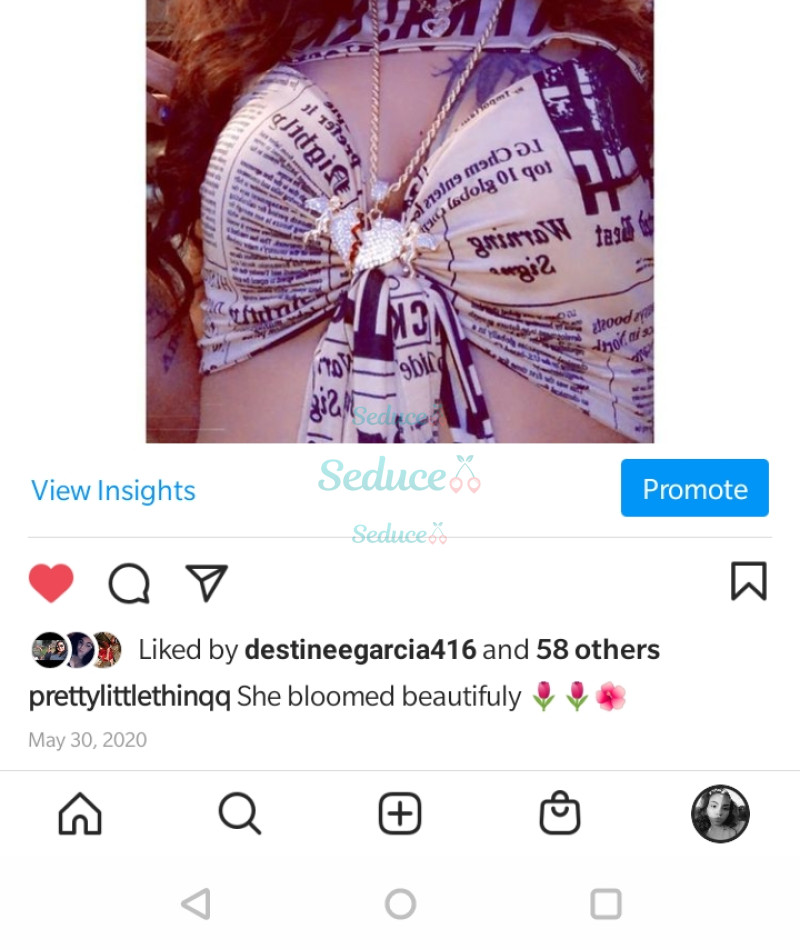Open your profile tab with the avatar

pos(720,814)
